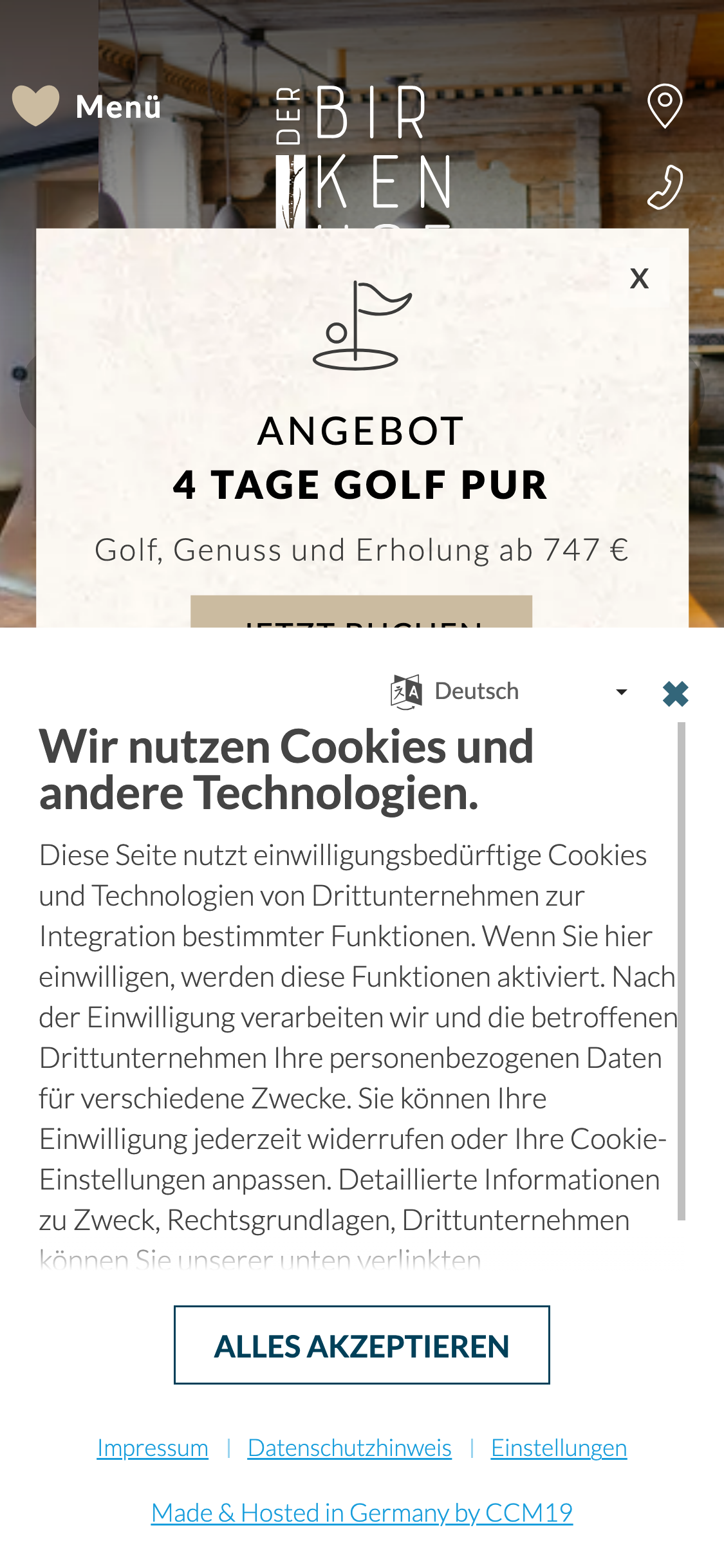Tap the heart favorites icon
The image size is (724, 1568).
pyautogui.click(x=36, y=106)
